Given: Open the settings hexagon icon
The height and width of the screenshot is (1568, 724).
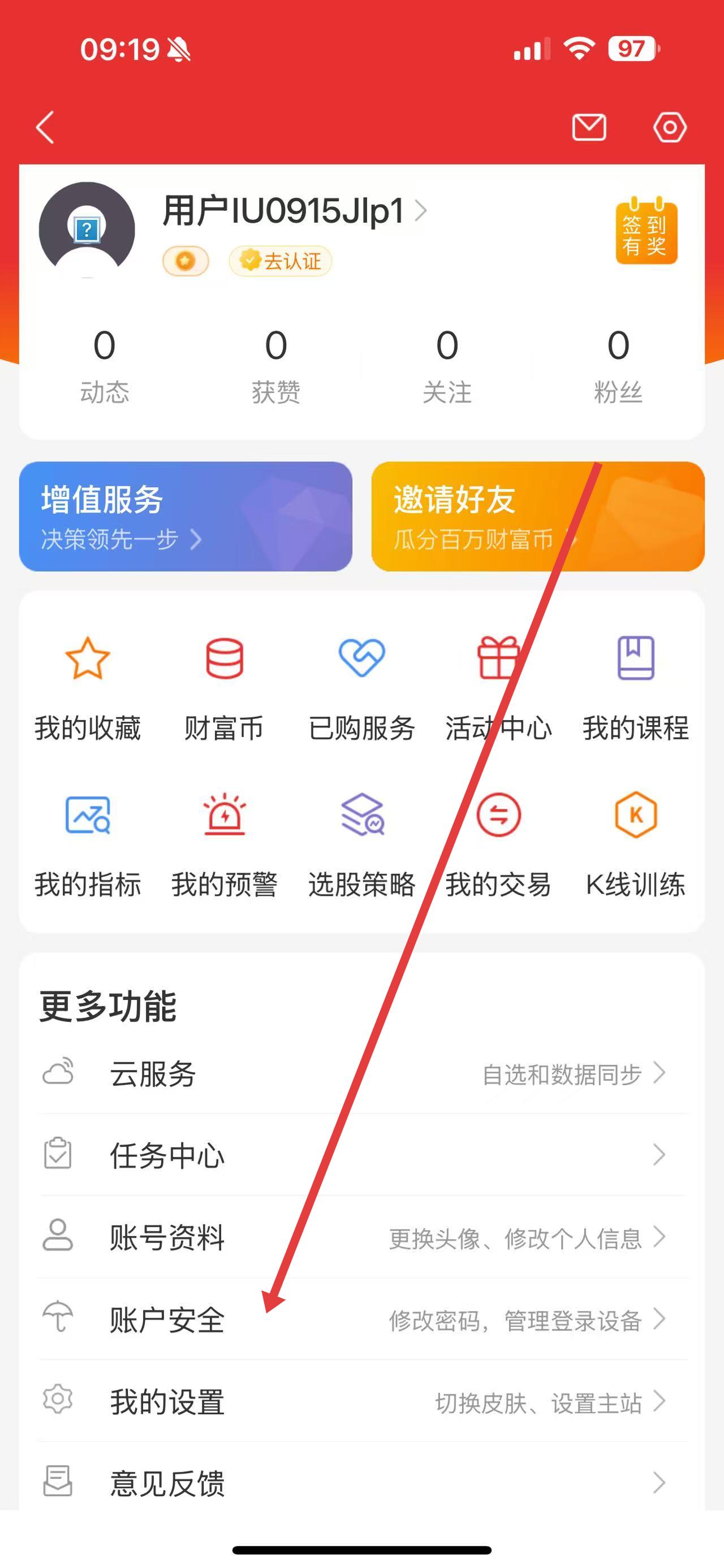Looking at the screenshot, I should pyautogui.click(x=670, y=127).
